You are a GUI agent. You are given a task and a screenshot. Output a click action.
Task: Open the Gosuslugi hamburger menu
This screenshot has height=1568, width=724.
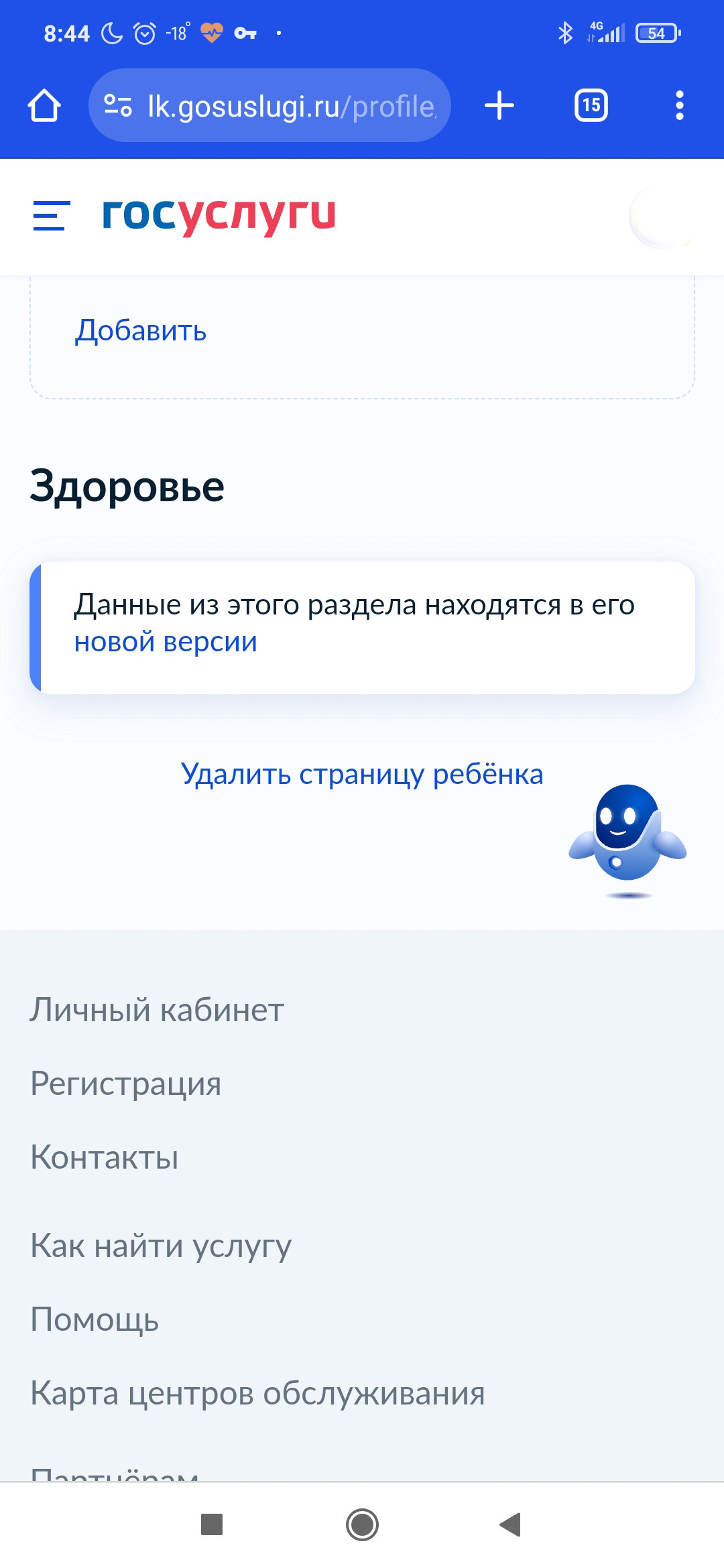52,216
